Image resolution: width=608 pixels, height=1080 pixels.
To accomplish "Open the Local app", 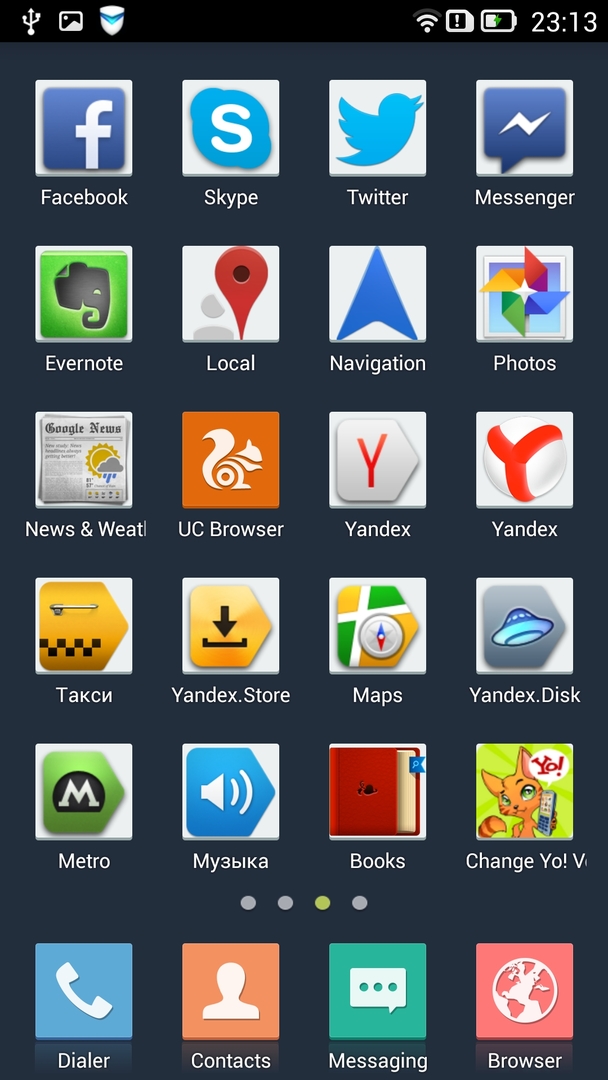I will coord(231,295).
